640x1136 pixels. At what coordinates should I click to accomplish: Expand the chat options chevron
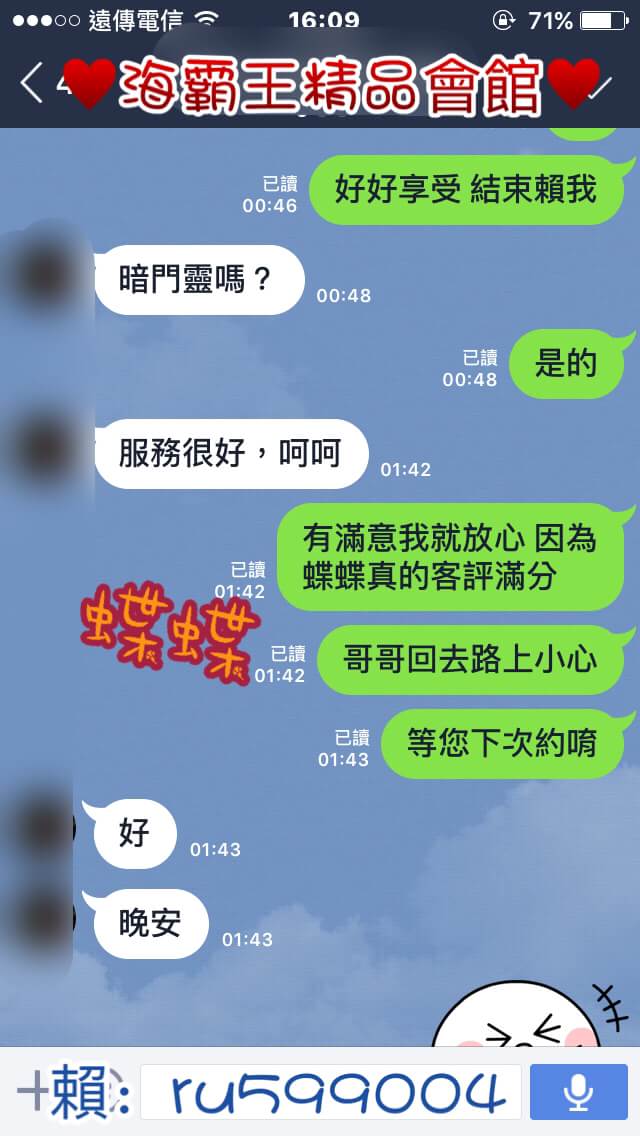tap(601, 86)
